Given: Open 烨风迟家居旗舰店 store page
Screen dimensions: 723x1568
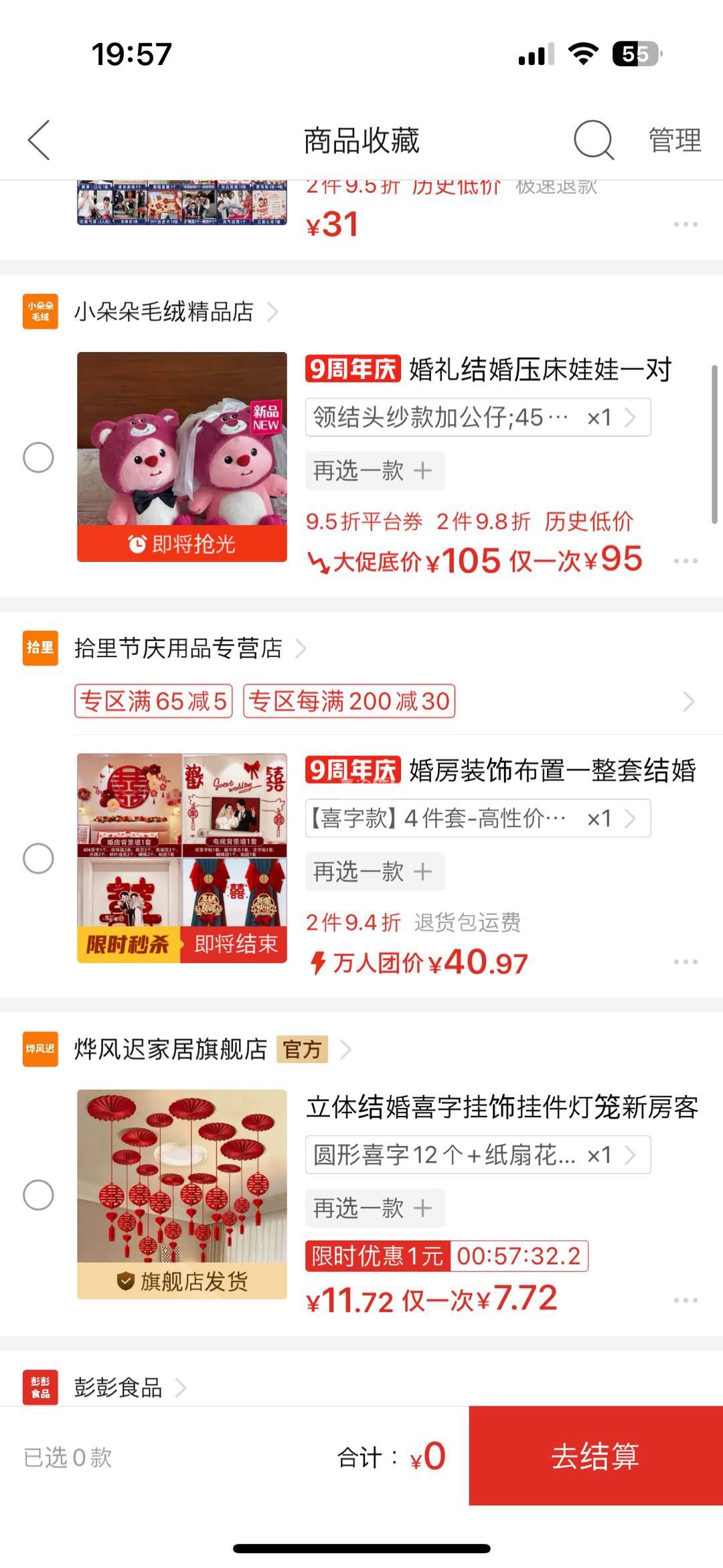Looking at the screenshot, I should (171, 1049).
